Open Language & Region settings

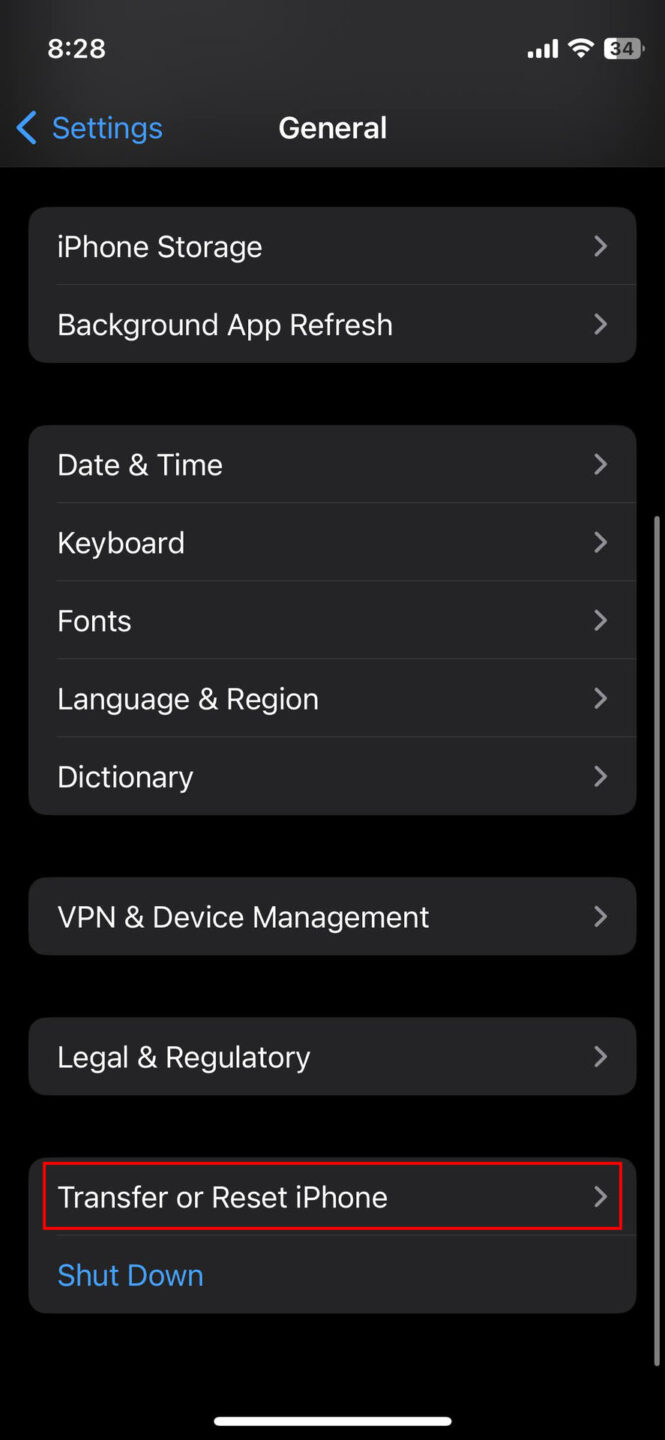pyautogui.click(x=332, y=699)
